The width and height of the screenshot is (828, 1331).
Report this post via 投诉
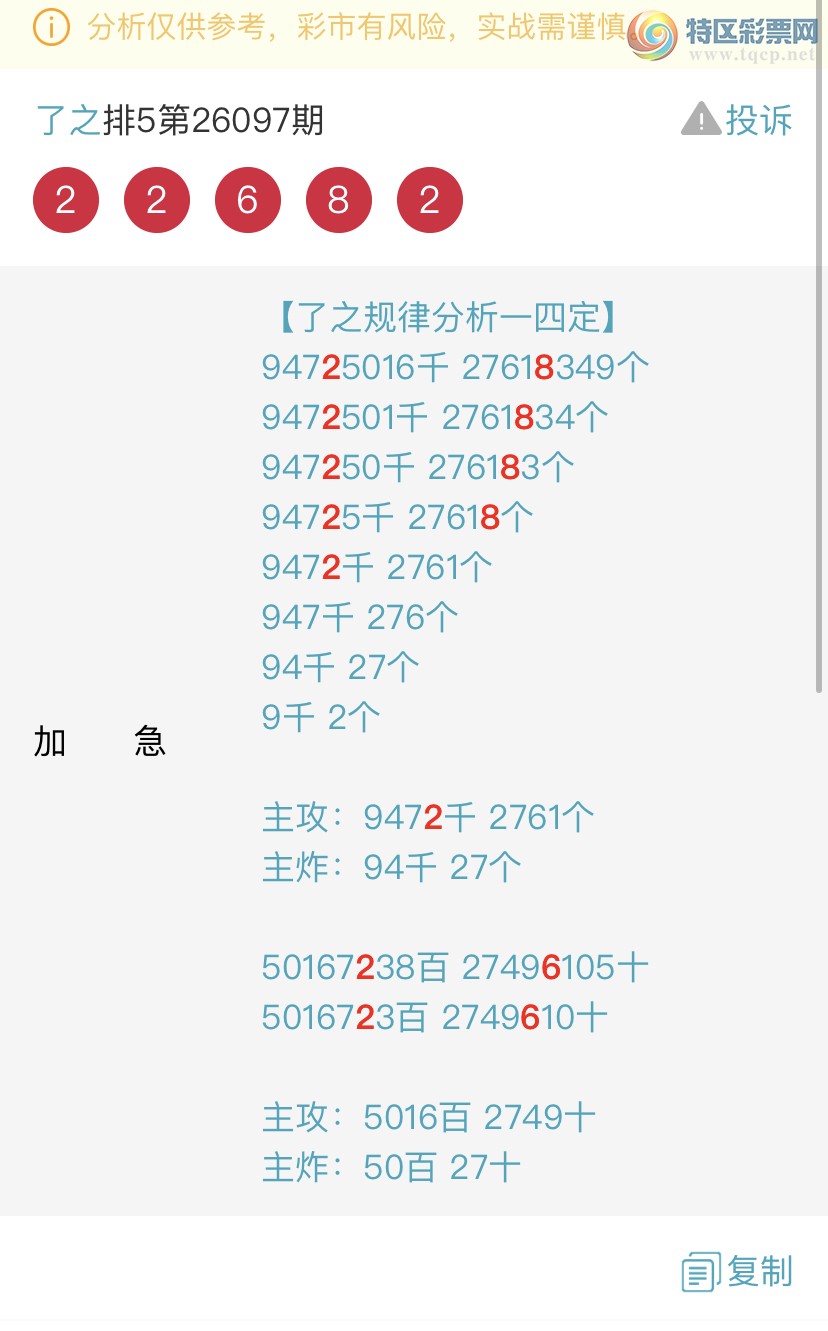pyautogui.click(x=737, y=120)
